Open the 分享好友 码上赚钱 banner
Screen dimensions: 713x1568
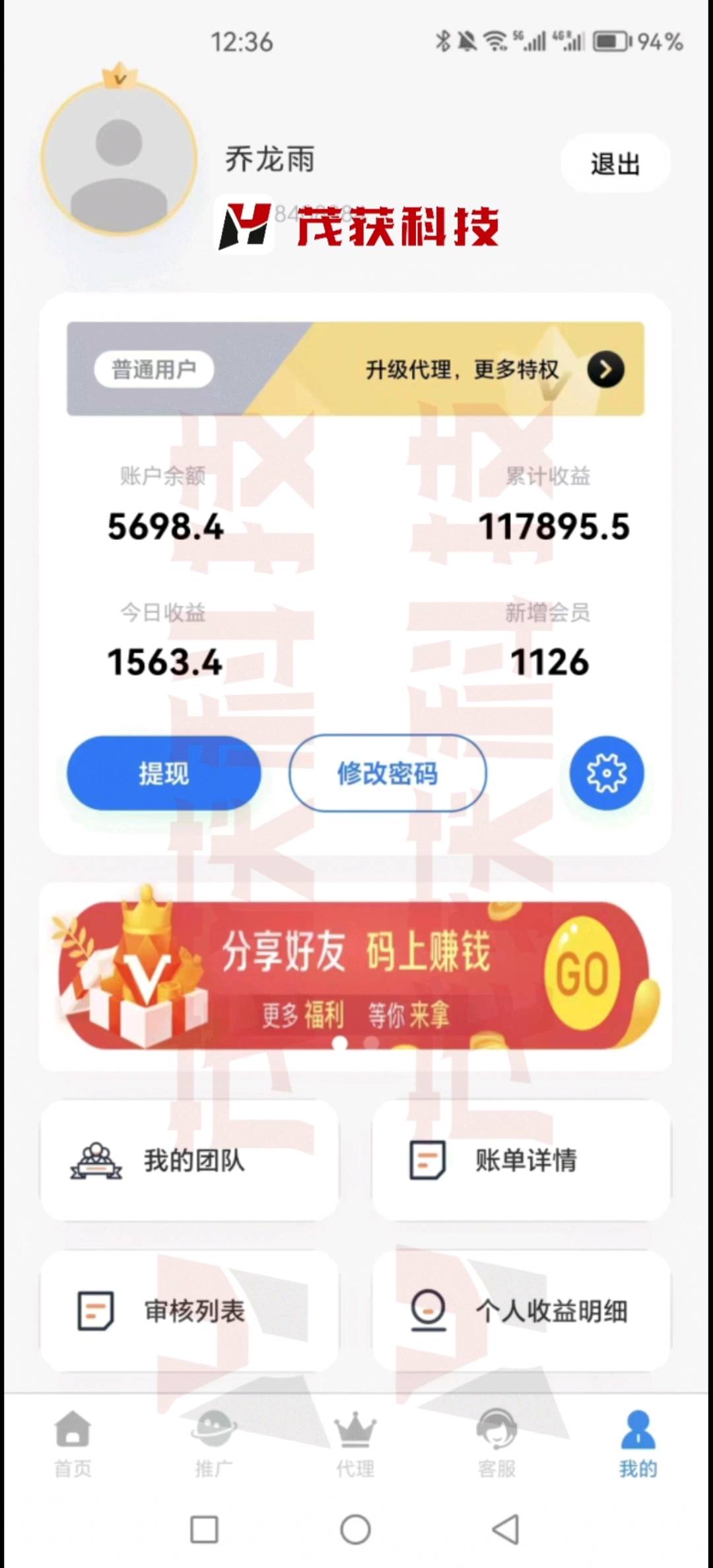(x=356, y=975)
